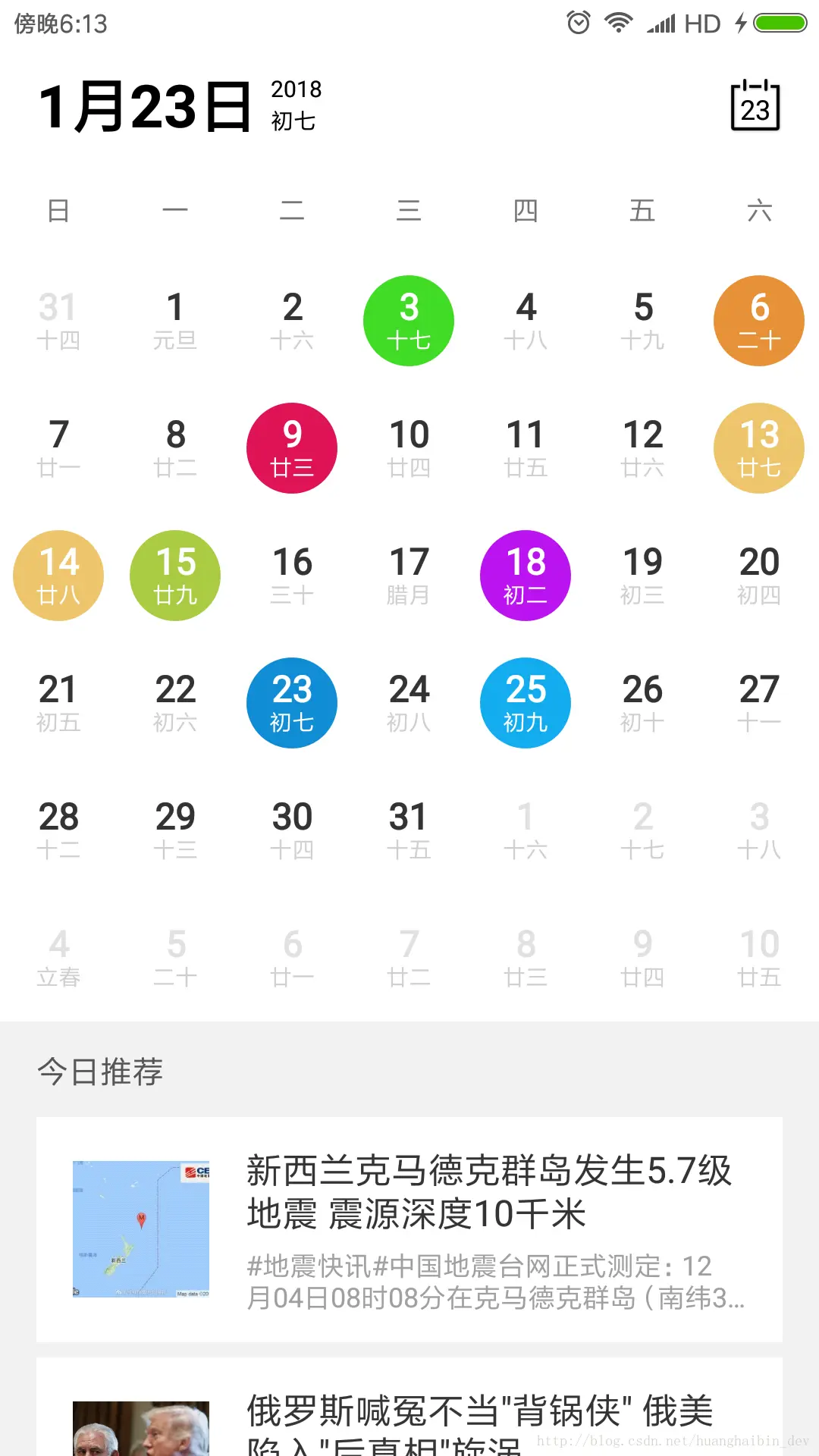Image resolution: width=819 pixels, height=1456 pixels.
Task: Jump to February 4 labeled 立春
Action: (x=58, y=958)
